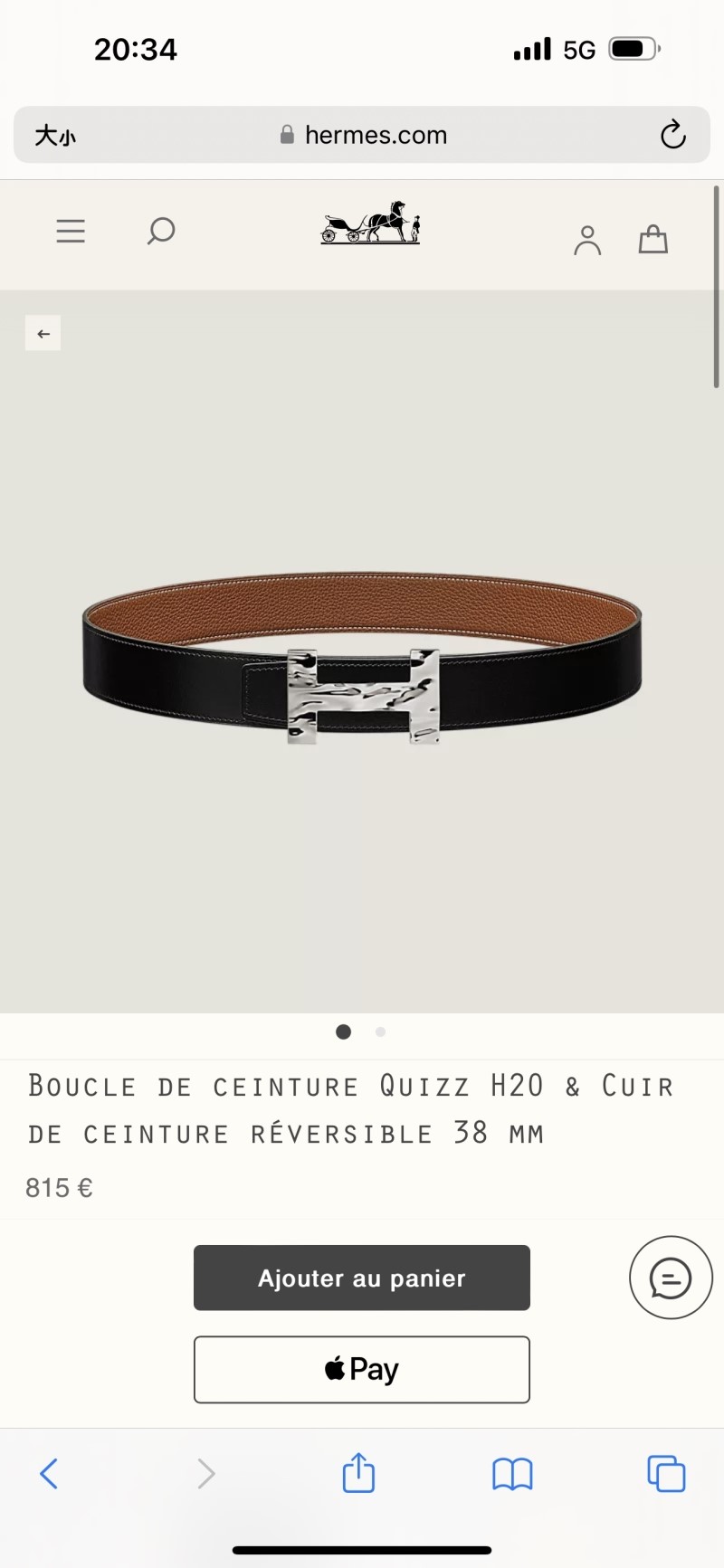This screenshot has width=724, height=1568.
Task: Open Safari bookmarks icon
Action: [512, 1473]
